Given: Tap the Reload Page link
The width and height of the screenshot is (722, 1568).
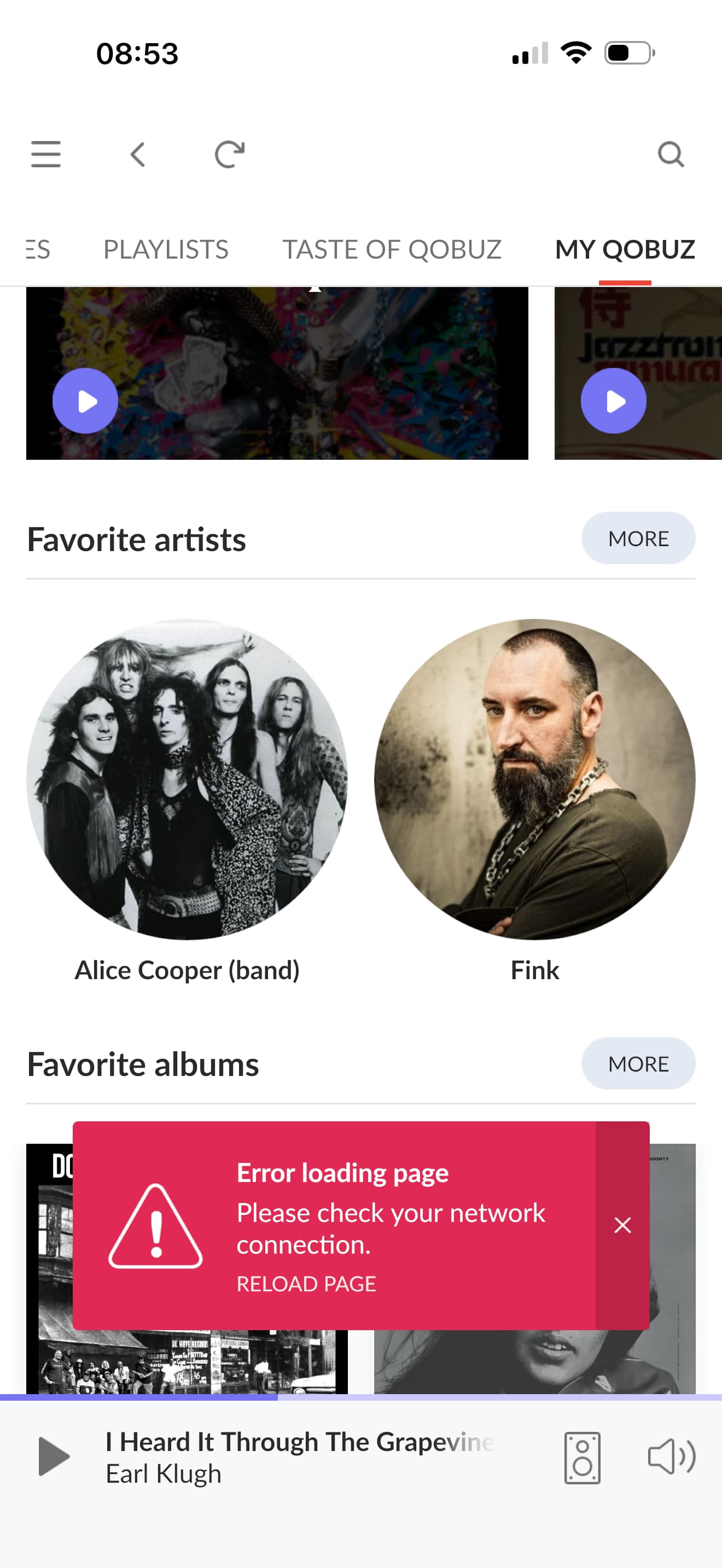Looking at the screenshot, I should tap(306, 1284).
